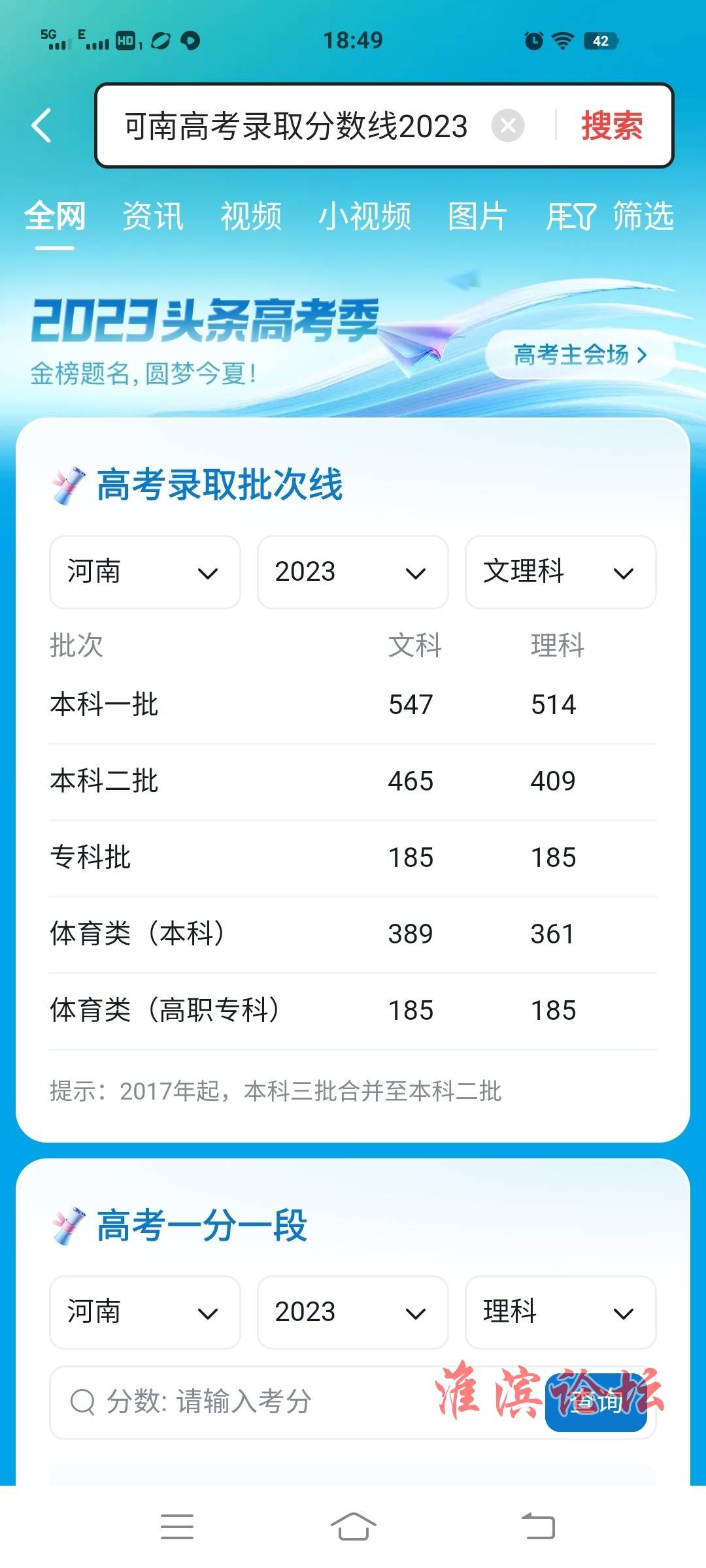
Task: Switch to the 视频 tab
Action: 251,216
